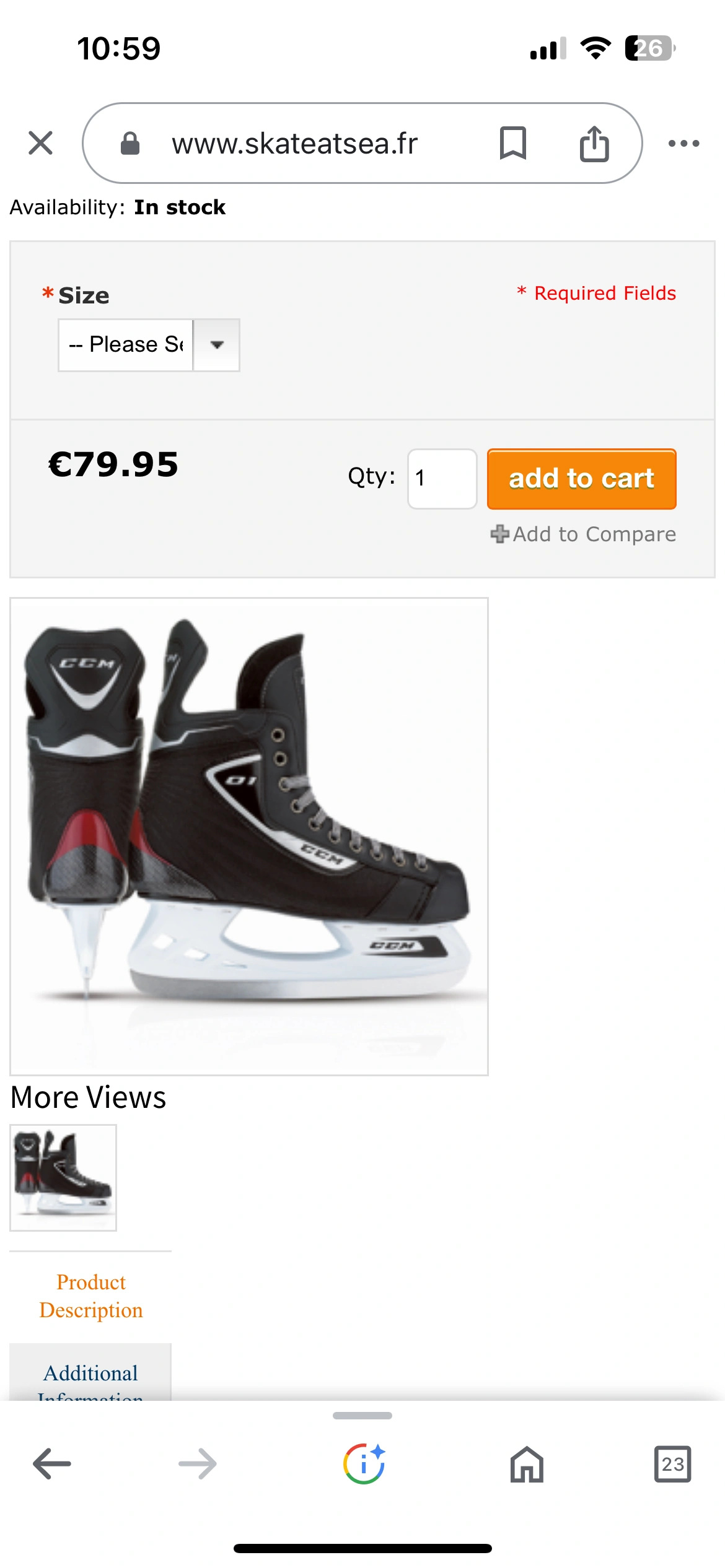Open the Google AI assistant button
This screenshot has width=725, height=1568.
tap(364, 1464)
